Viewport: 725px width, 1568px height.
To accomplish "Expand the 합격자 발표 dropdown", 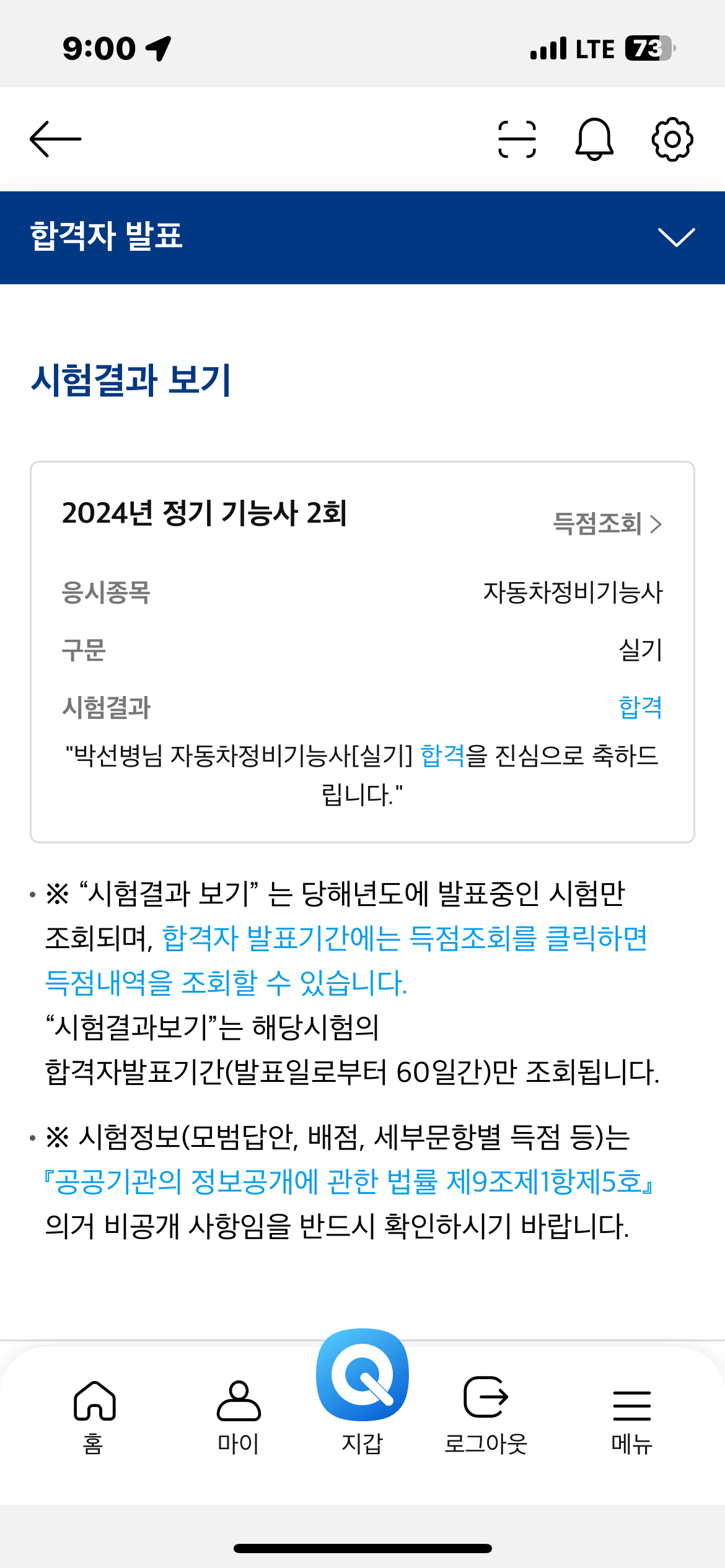I will coord(676,237).
